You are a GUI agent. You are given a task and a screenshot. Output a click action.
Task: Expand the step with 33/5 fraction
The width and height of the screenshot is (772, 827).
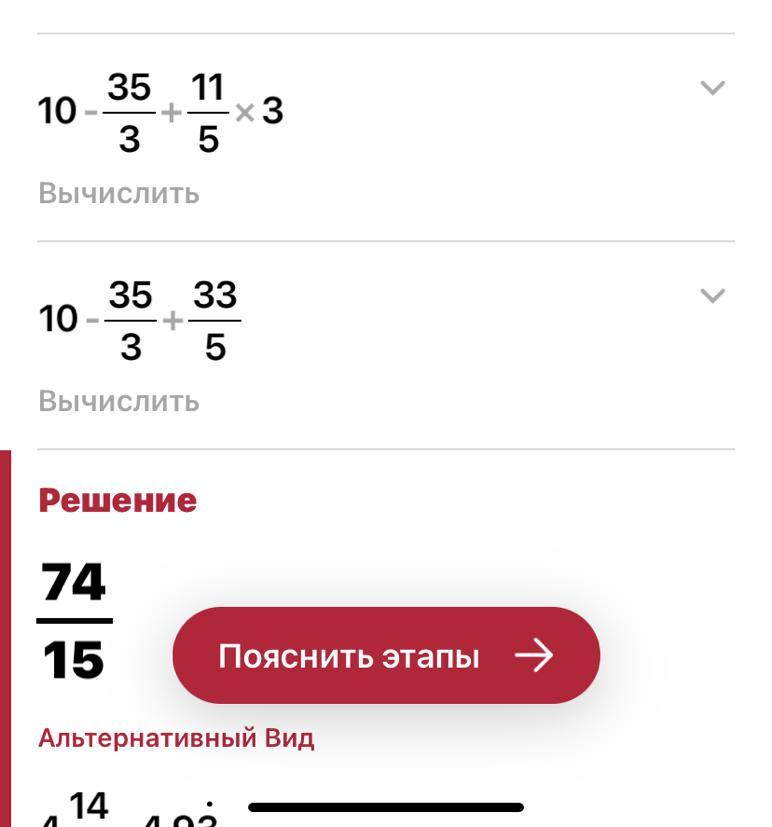(711, 296)
